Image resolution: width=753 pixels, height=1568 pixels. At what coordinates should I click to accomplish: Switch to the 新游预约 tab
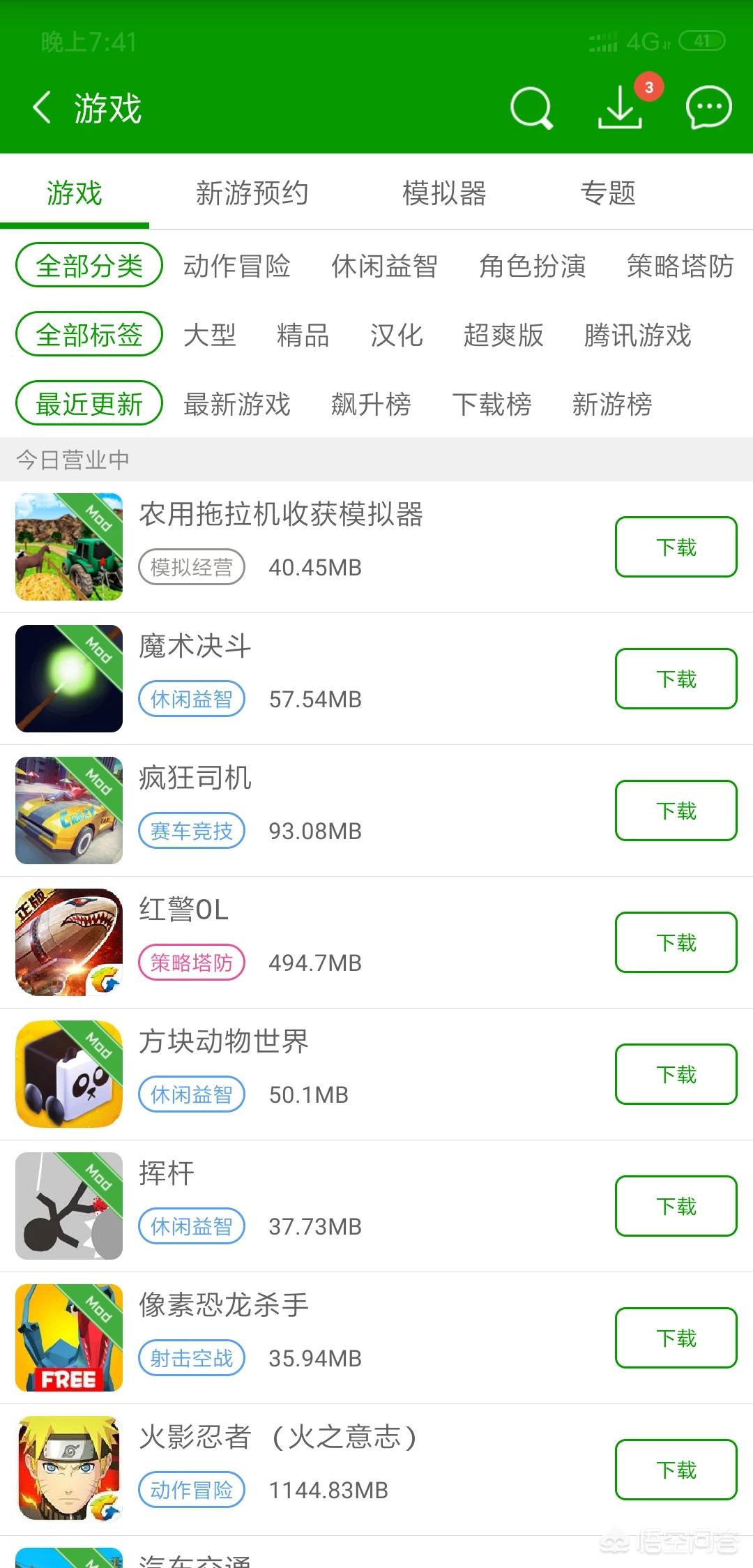click(x=252, y=193)
